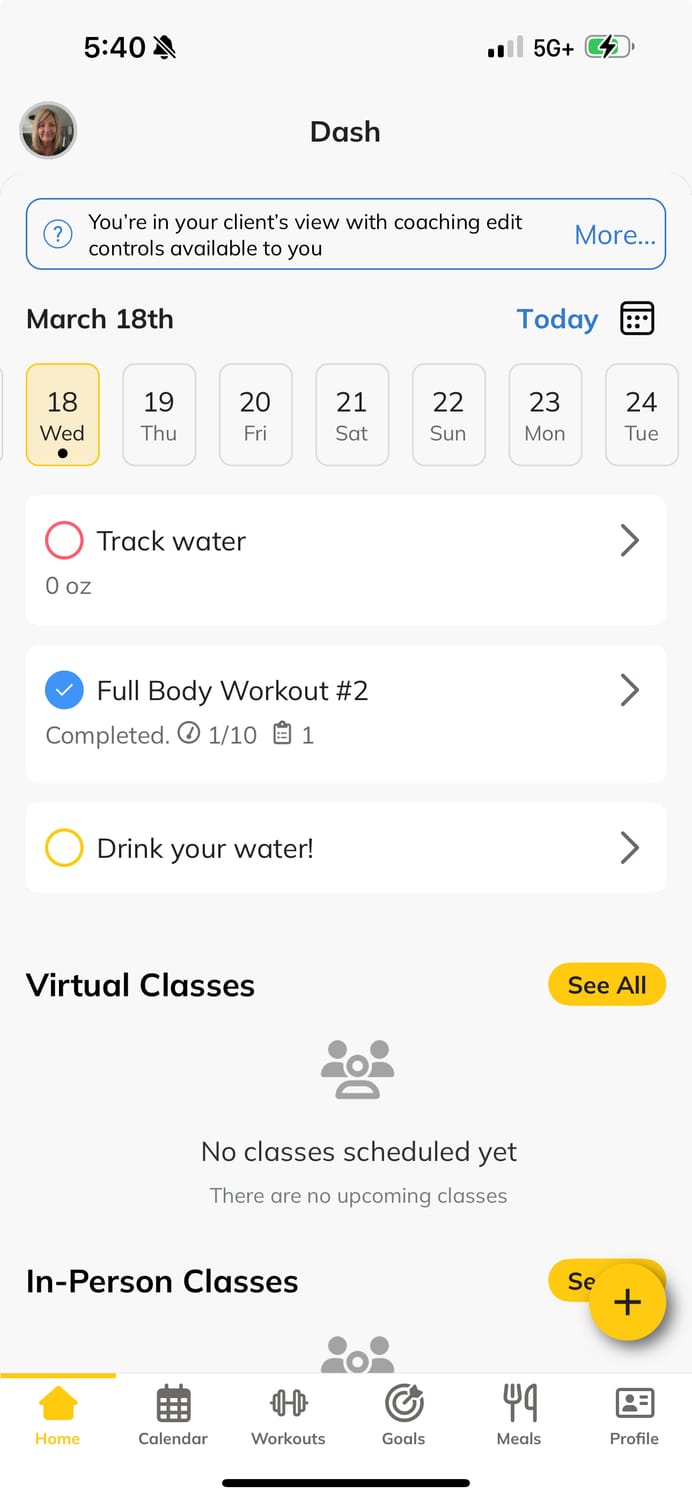This screenshot has width=692, height=1500.
Task: Tap More on the coaching banner
Action: coord(614,235)
